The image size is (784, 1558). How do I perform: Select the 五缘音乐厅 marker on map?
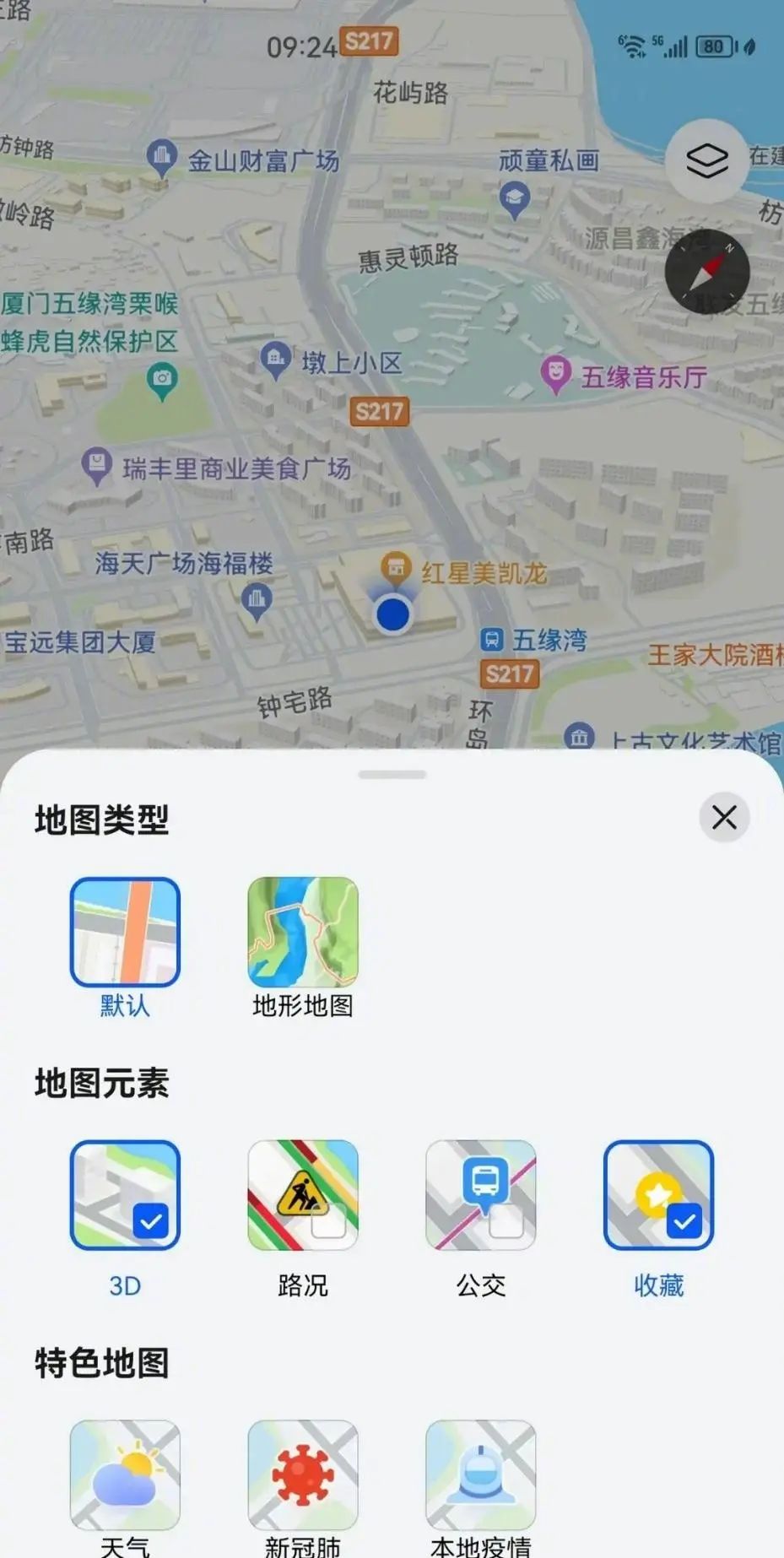click(555, 375)
